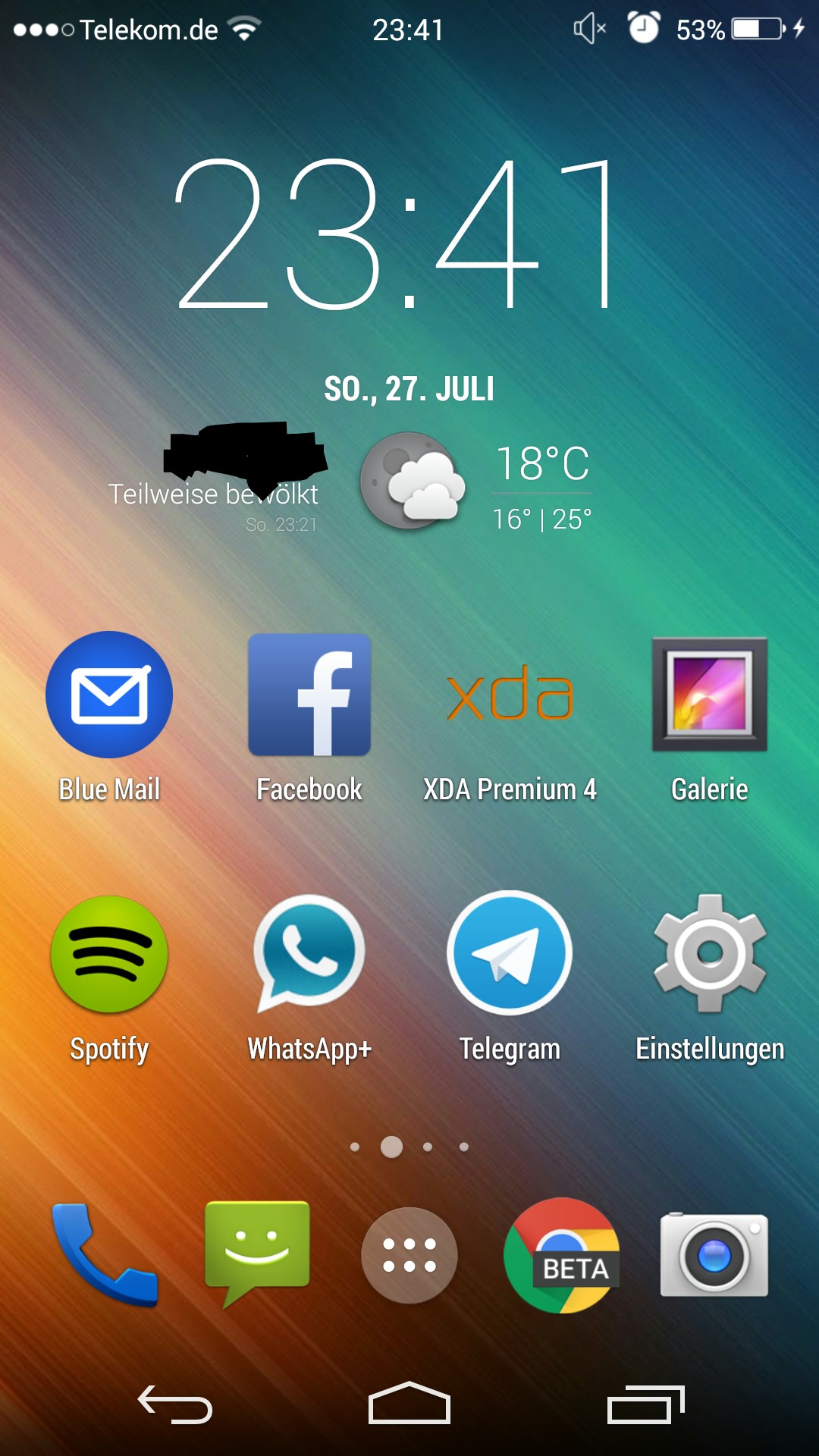Open the Blue Mail app

point(109,695)
